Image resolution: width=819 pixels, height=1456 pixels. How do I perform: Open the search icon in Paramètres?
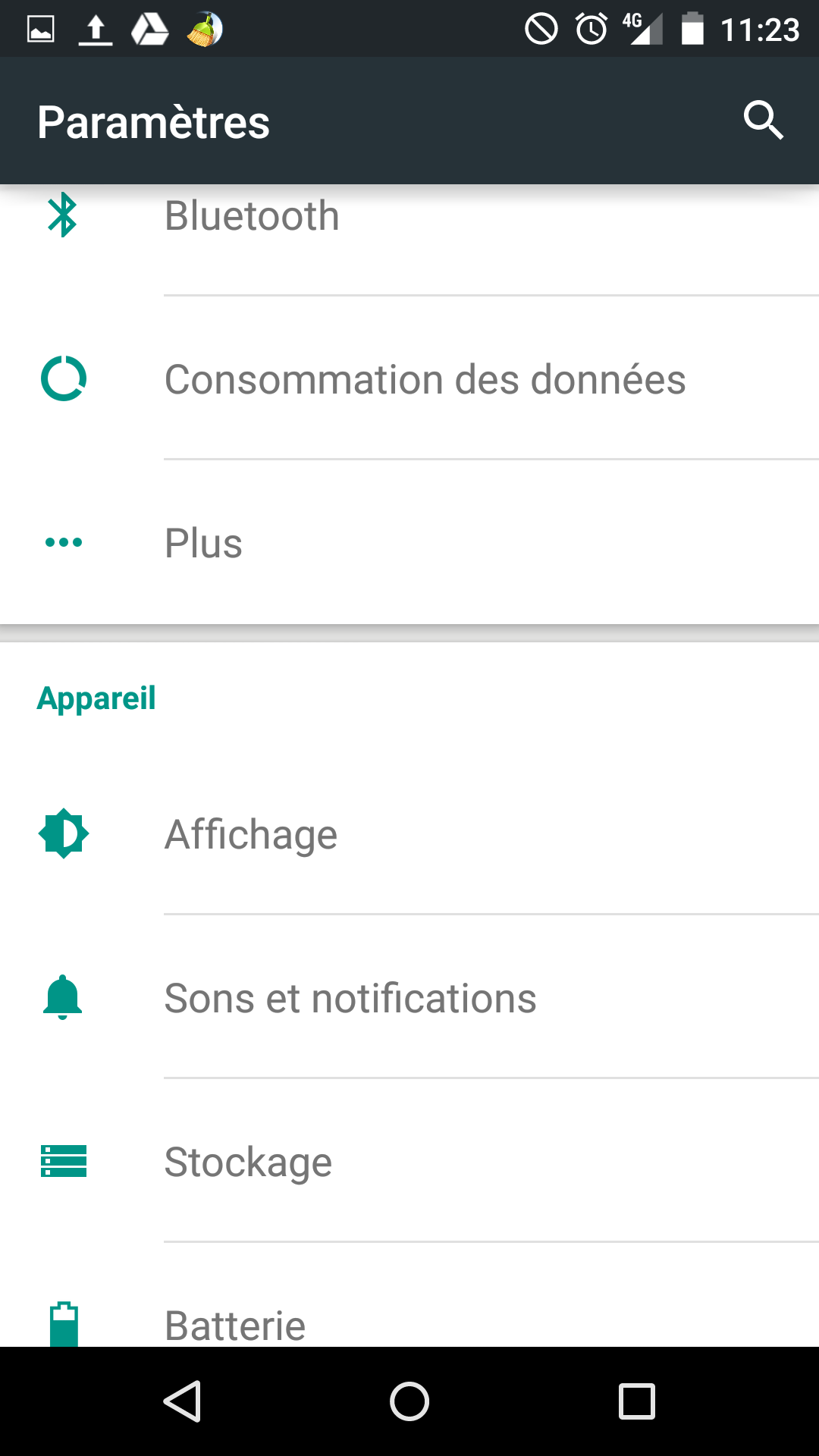click(x=763, y=121)
